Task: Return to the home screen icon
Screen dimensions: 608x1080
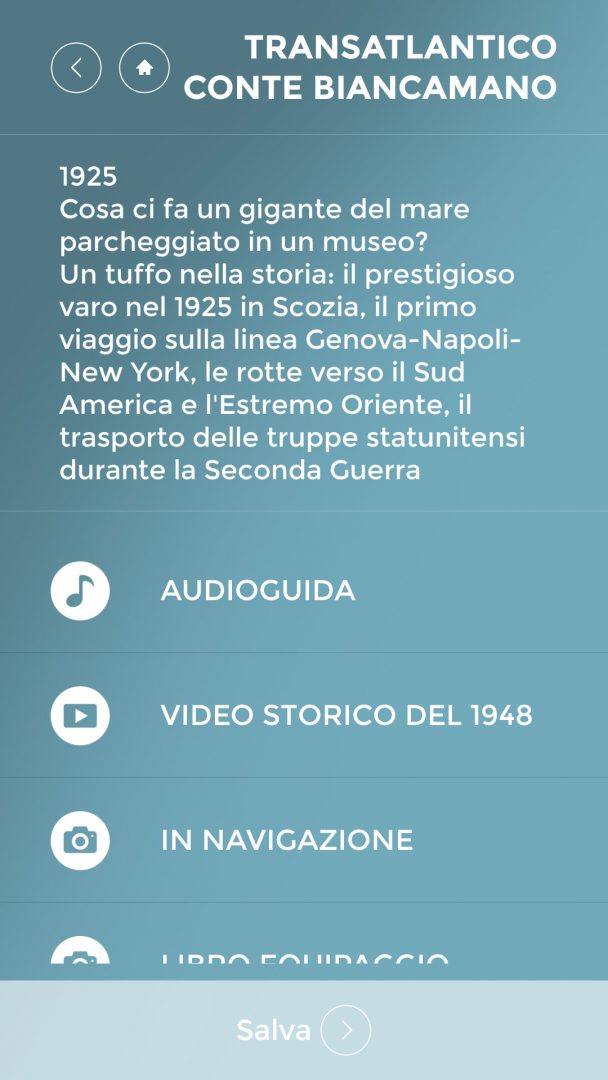Action: click(x=144, y=68)
